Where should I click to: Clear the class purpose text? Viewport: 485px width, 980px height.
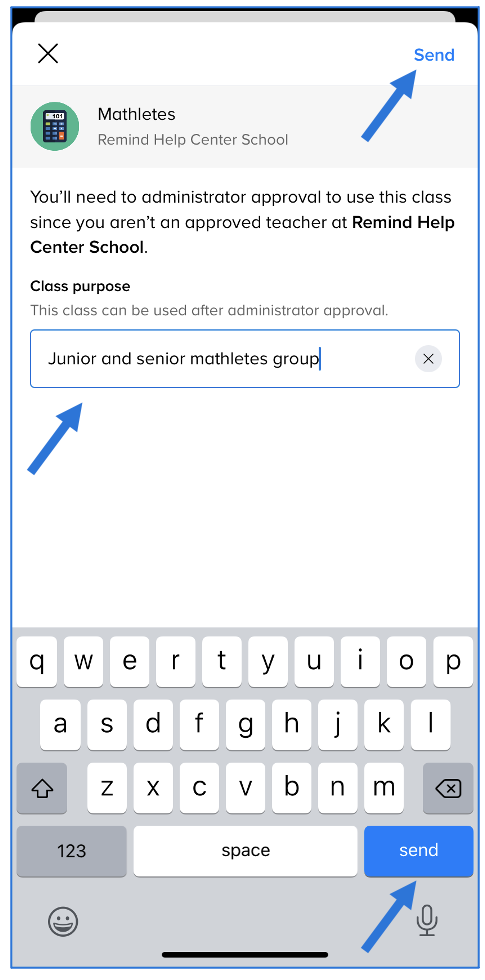click(428, 359)
